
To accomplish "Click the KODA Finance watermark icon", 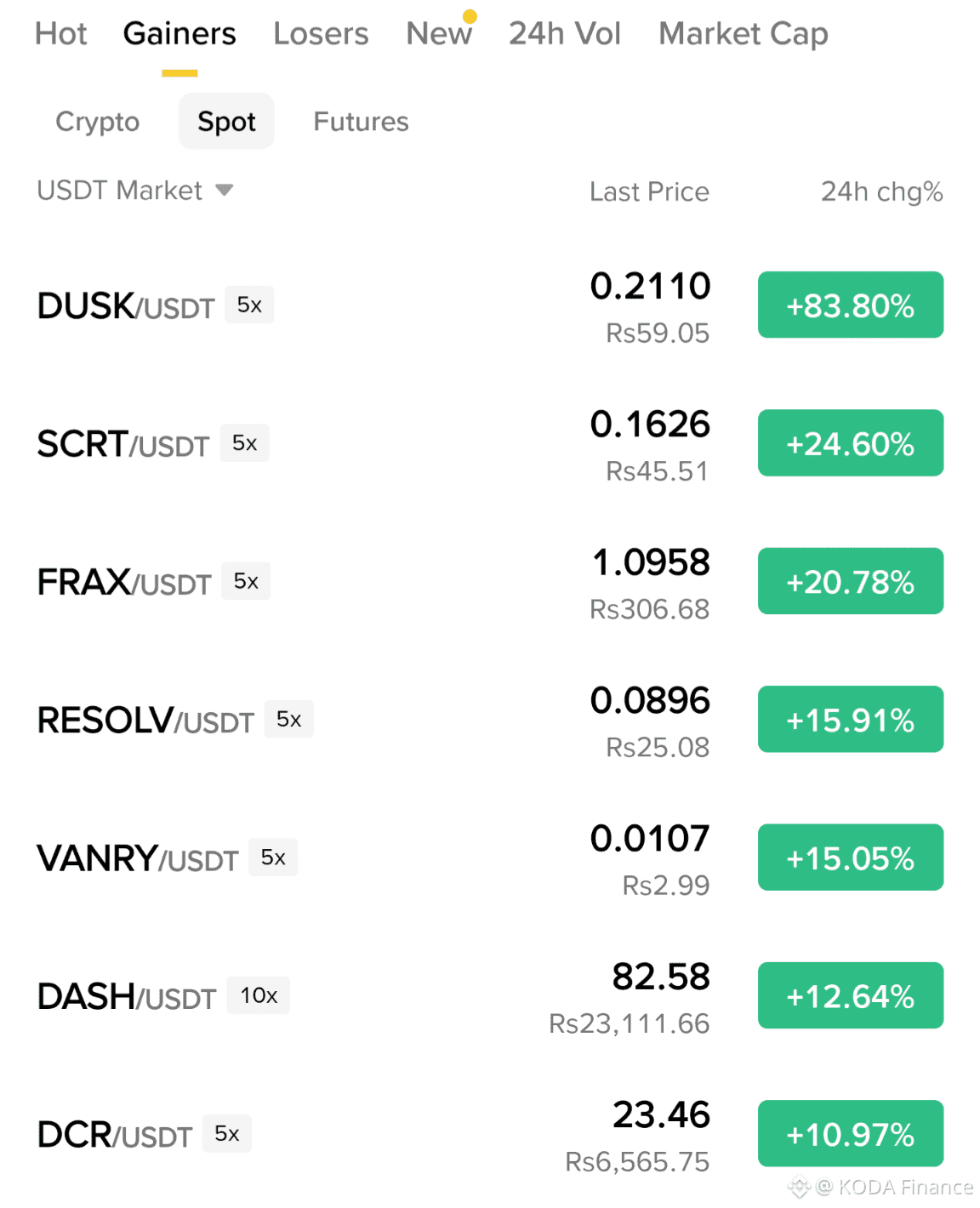I will [798, 1188].
